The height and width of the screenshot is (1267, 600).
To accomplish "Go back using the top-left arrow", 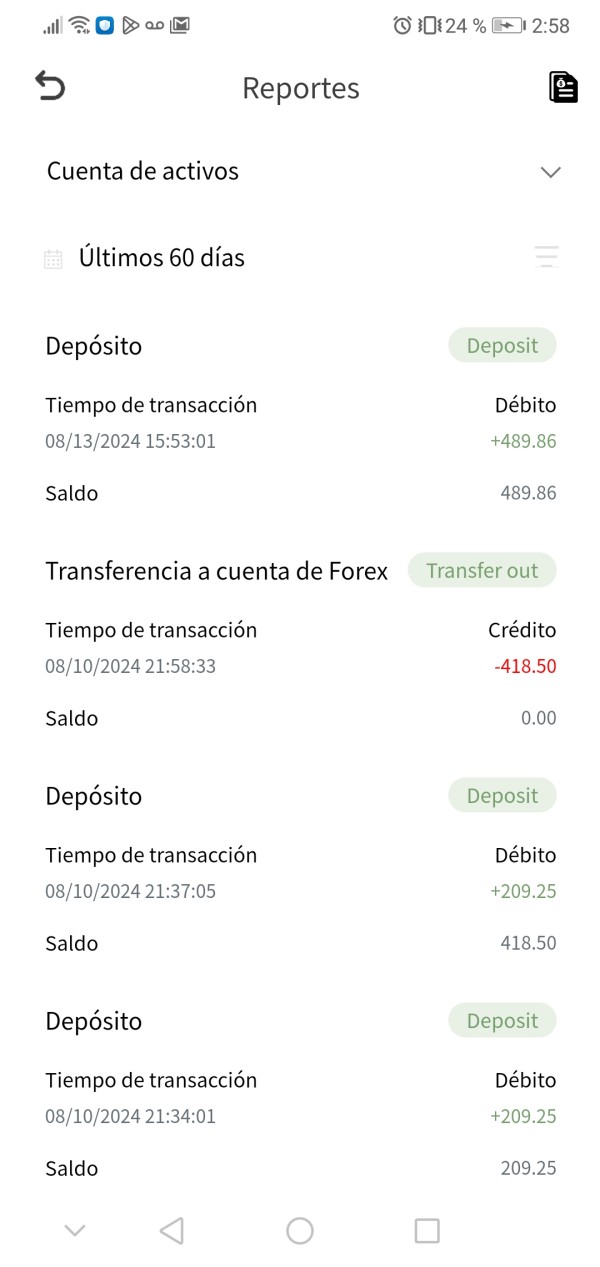I will pyautogui.click(x=50, y=86).
